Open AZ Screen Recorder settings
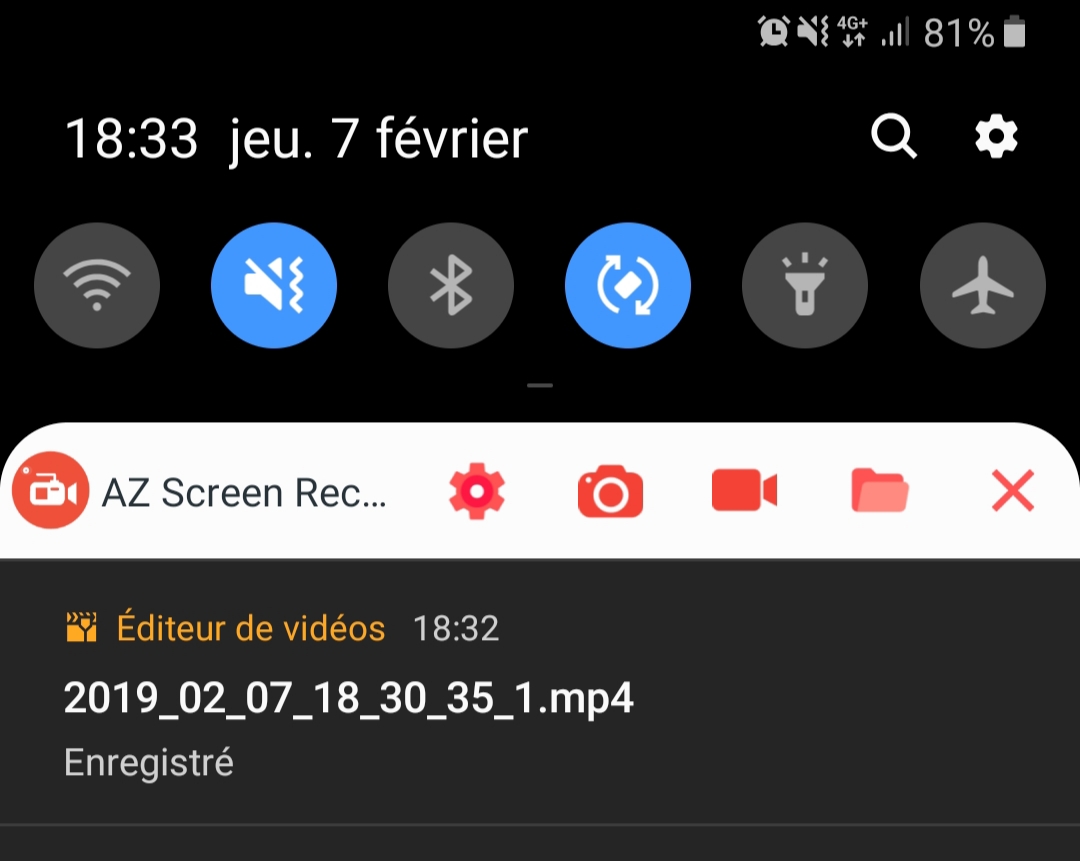 point(477,491)
